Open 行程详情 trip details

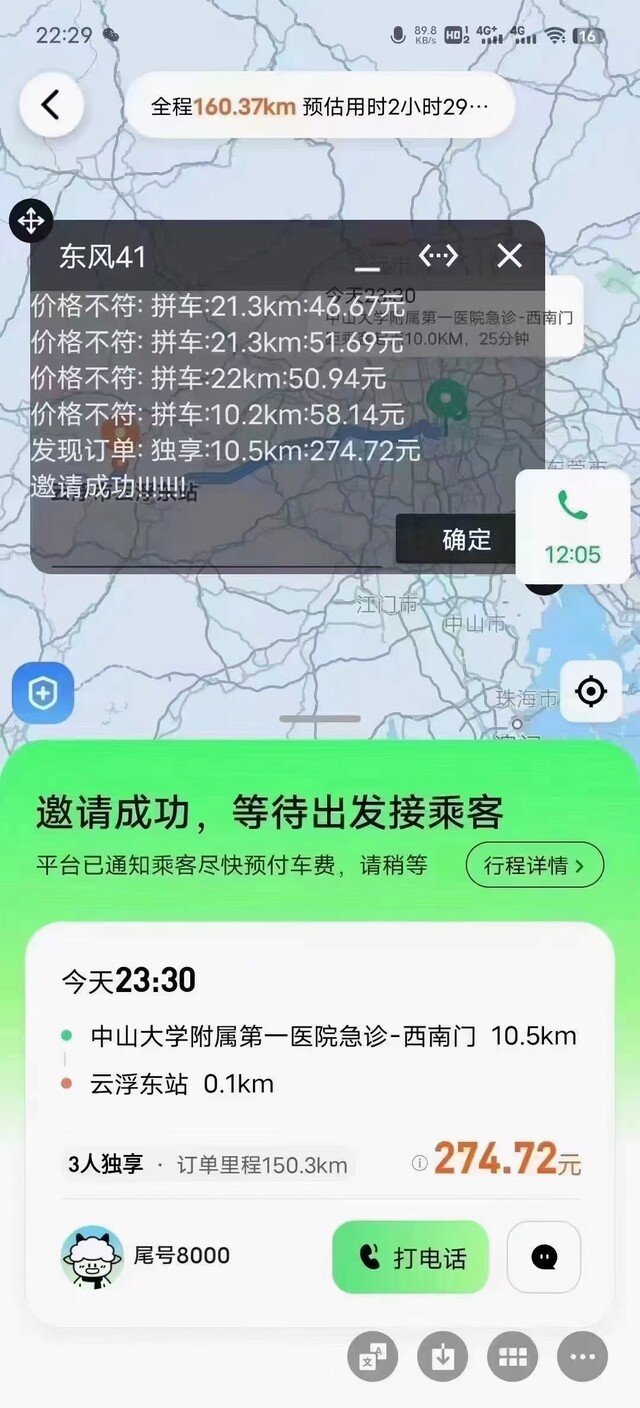535,865
